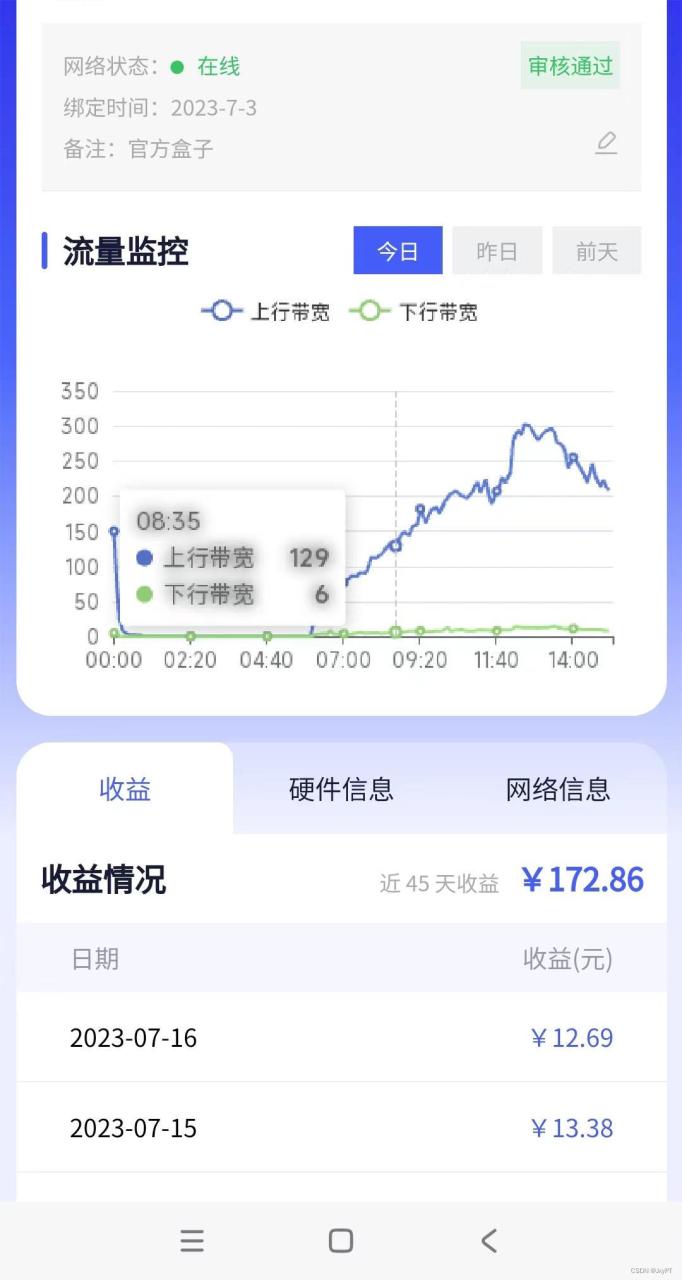Switch to the 硬件信息 tab

tap(341, 789)
